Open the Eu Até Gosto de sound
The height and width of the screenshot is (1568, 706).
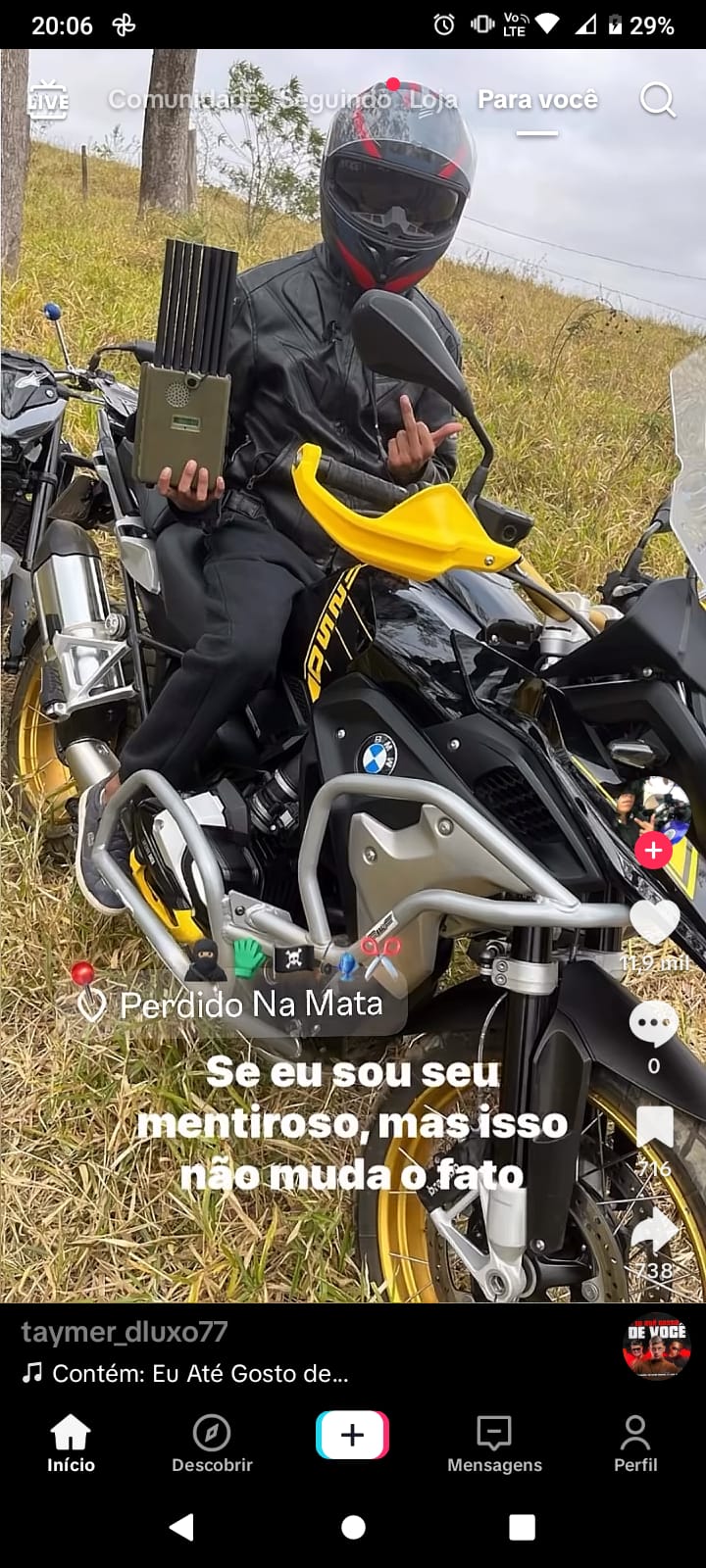(200, 1373)
